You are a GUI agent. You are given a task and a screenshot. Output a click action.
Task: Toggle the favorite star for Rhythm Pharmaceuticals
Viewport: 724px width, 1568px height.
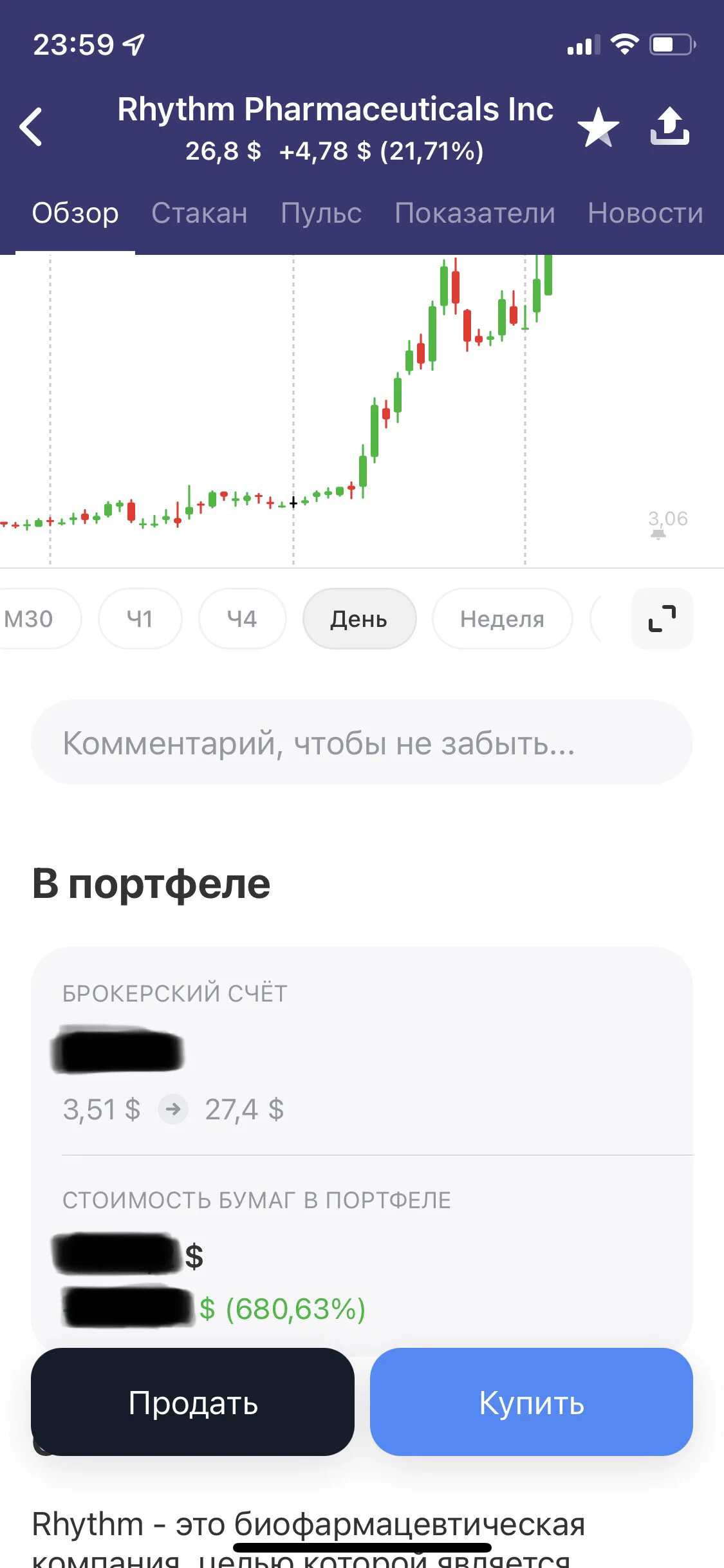(599, 127)
